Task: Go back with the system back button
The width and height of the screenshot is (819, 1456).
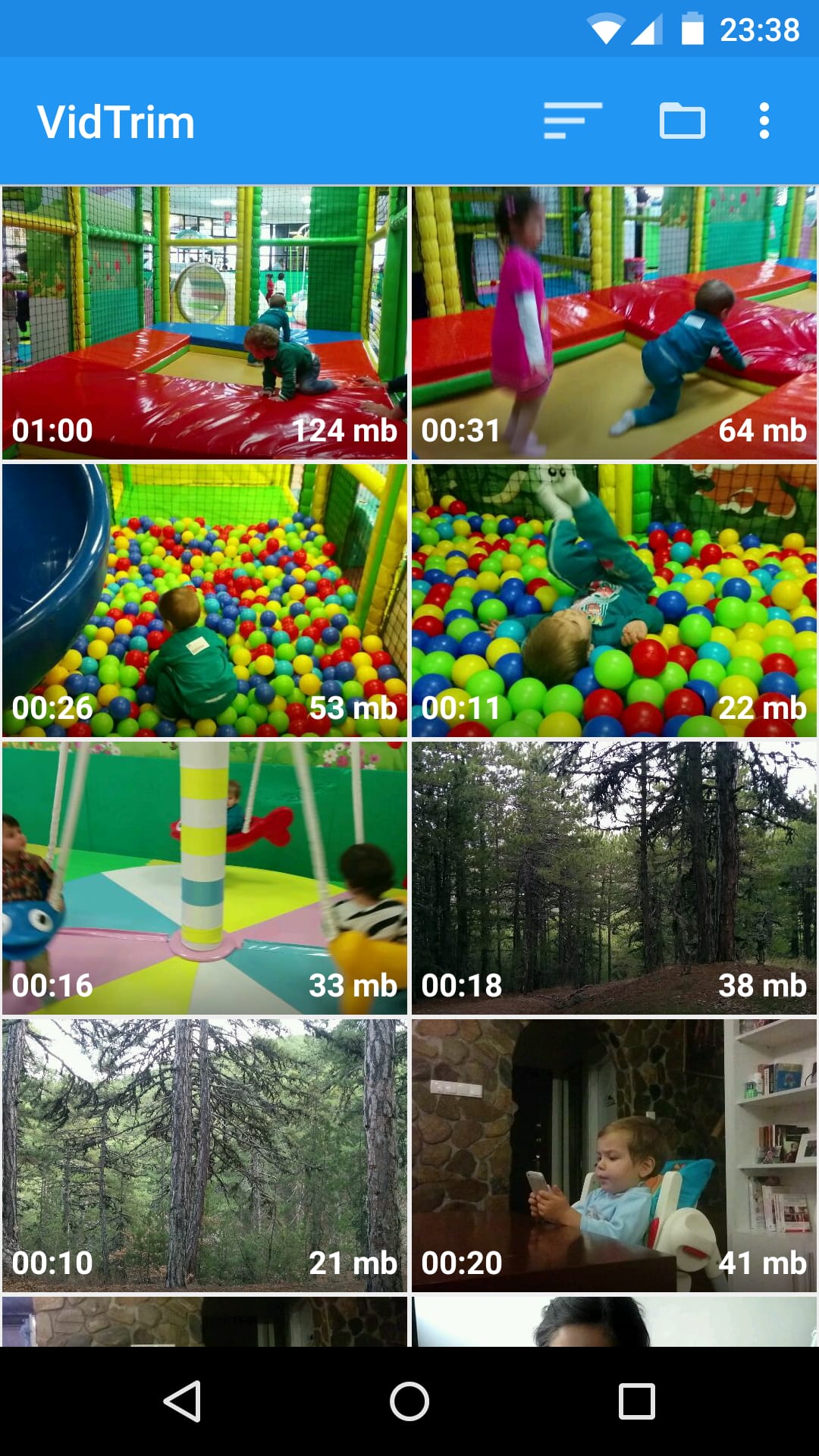Action: [182, 1401]
